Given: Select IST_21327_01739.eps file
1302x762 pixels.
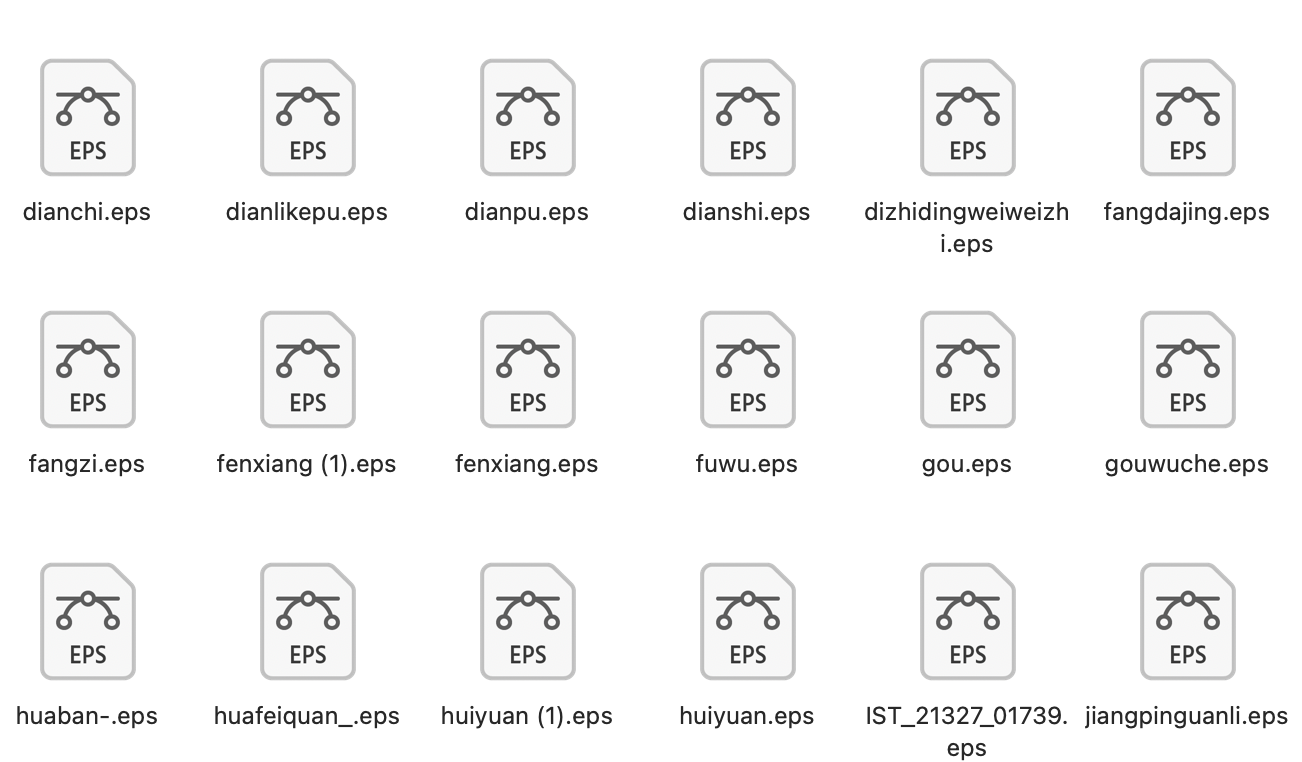Looking at the screenshot, I should pyautogui.click(x=968, y=622).
